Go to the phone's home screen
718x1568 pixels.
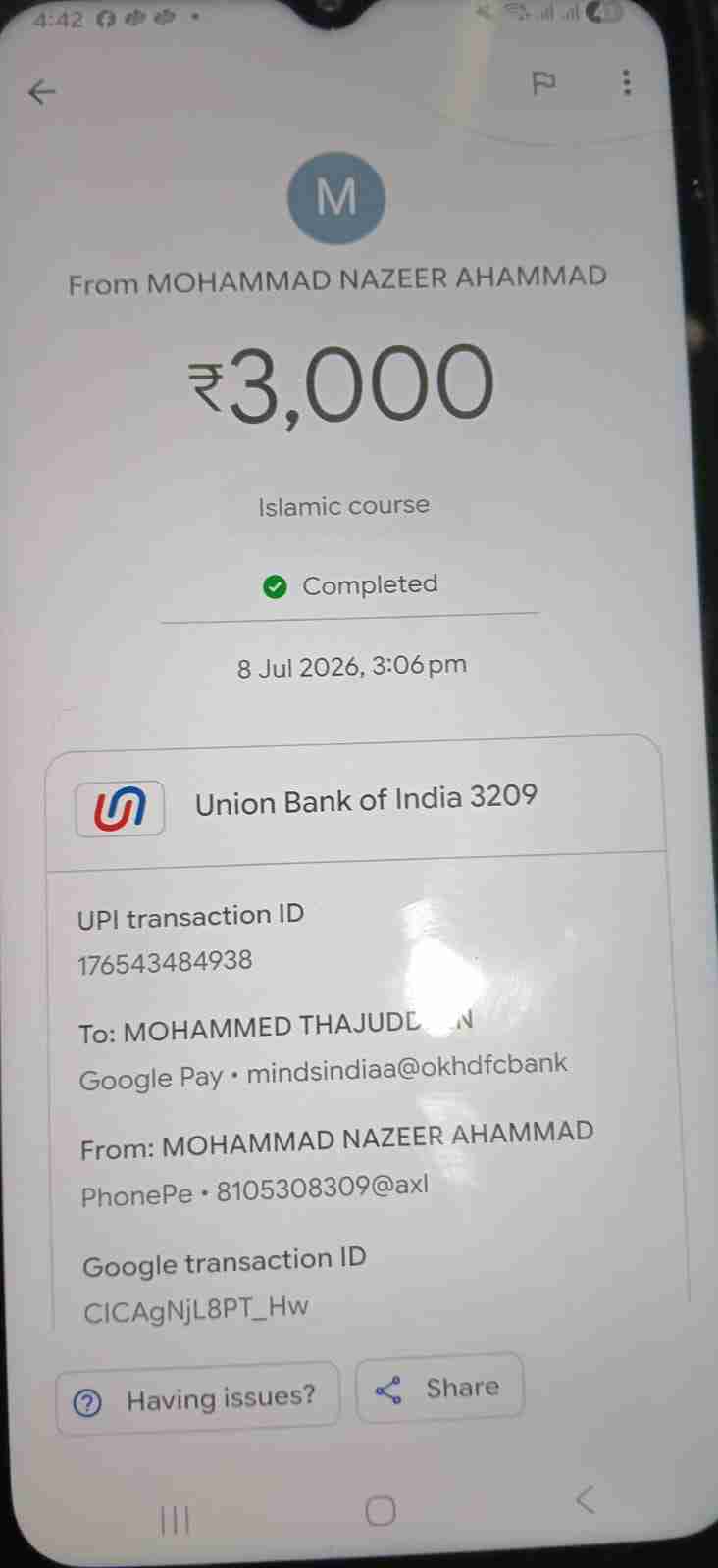381,1511
